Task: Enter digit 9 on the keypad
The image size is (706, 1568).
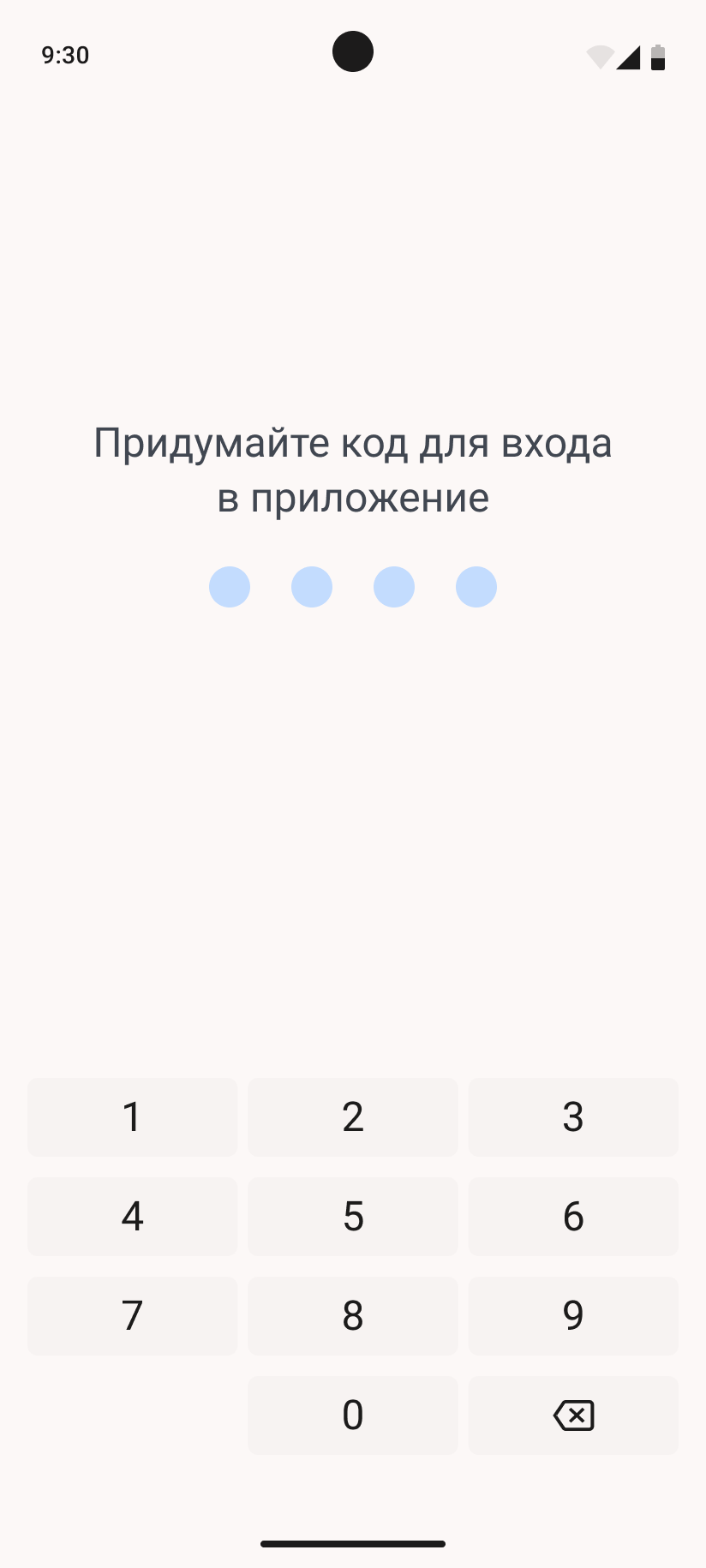Action: pos(572,1315)
